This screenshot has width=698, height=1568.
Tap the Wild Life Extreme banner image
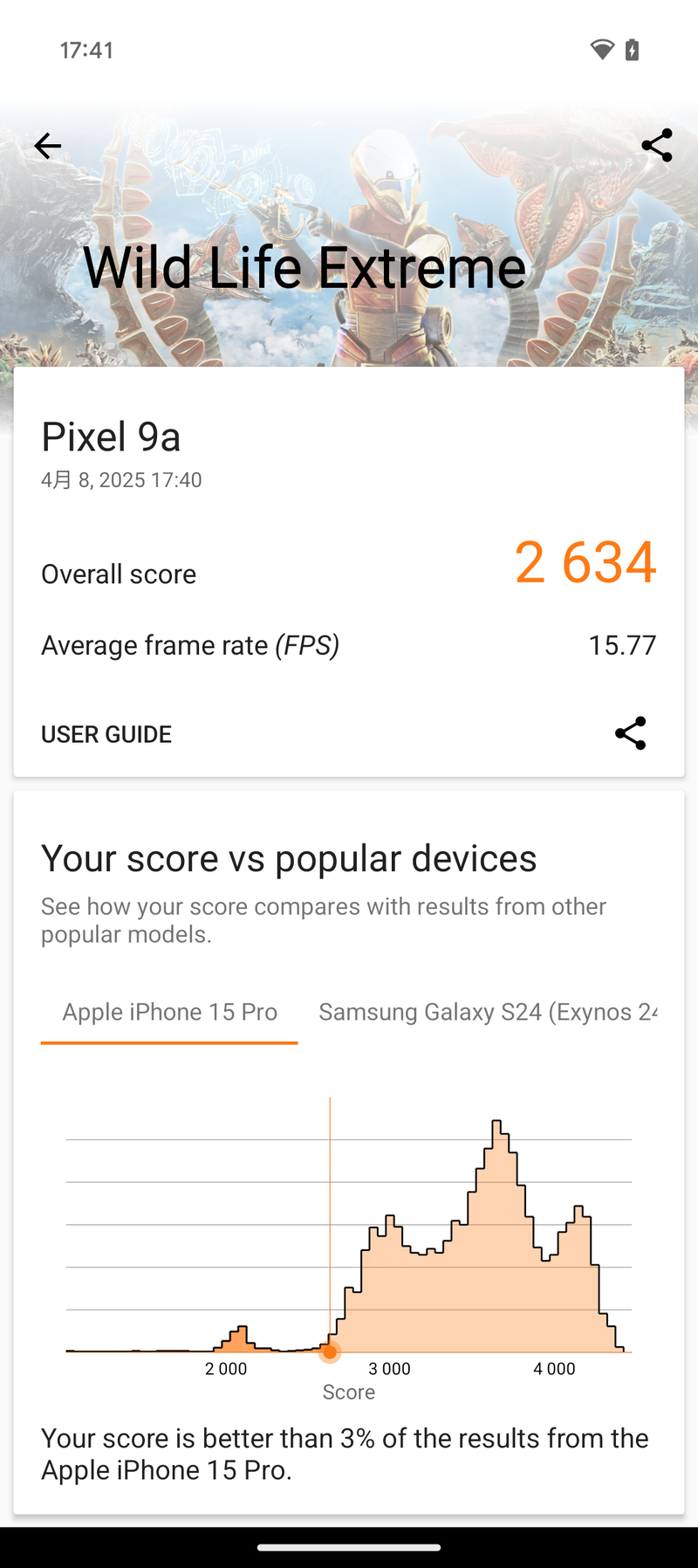coord(349,218)
